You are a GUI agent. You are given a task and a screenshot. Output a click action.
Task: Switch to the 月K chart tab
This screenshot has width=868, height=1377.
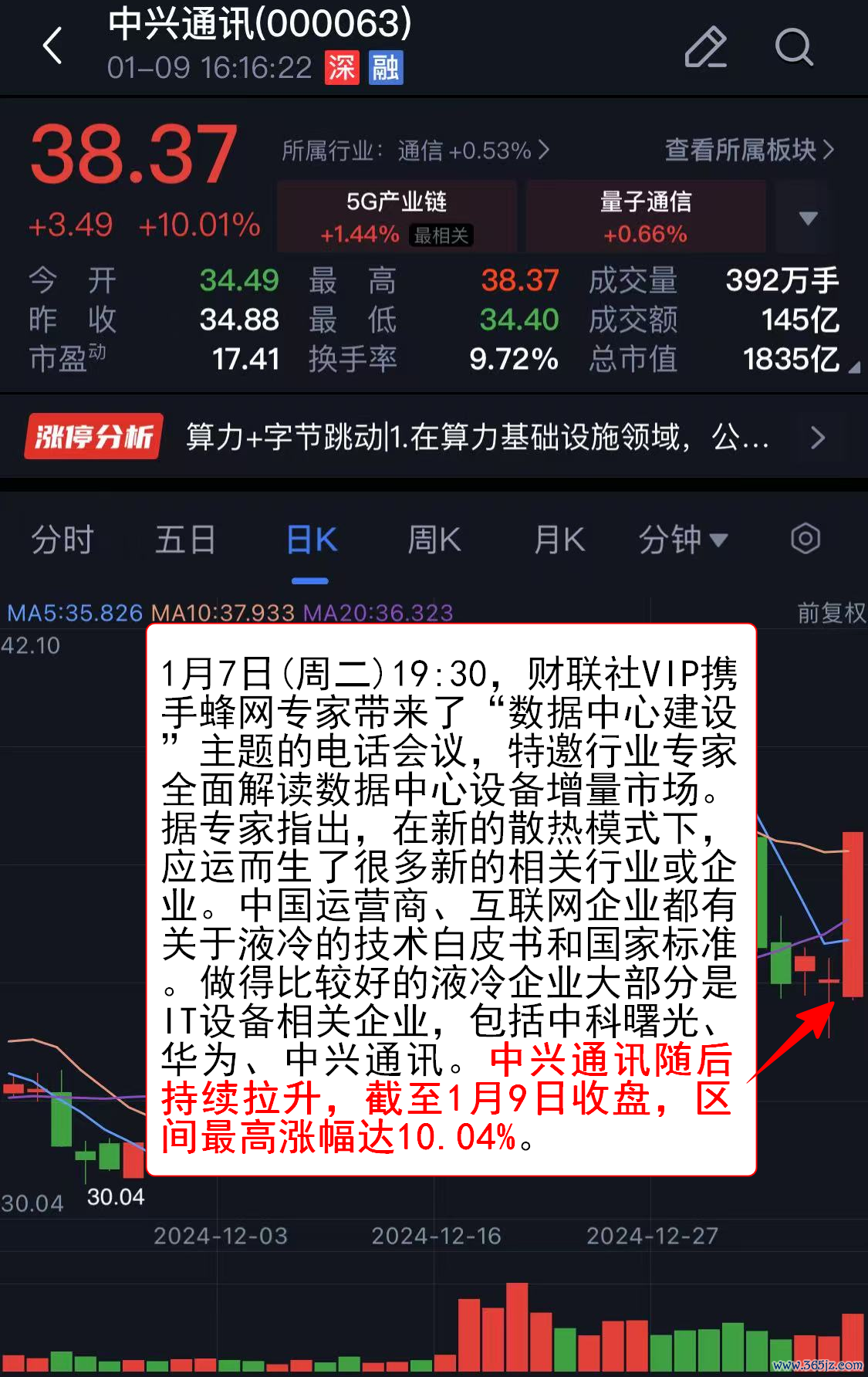click(559, 540)
